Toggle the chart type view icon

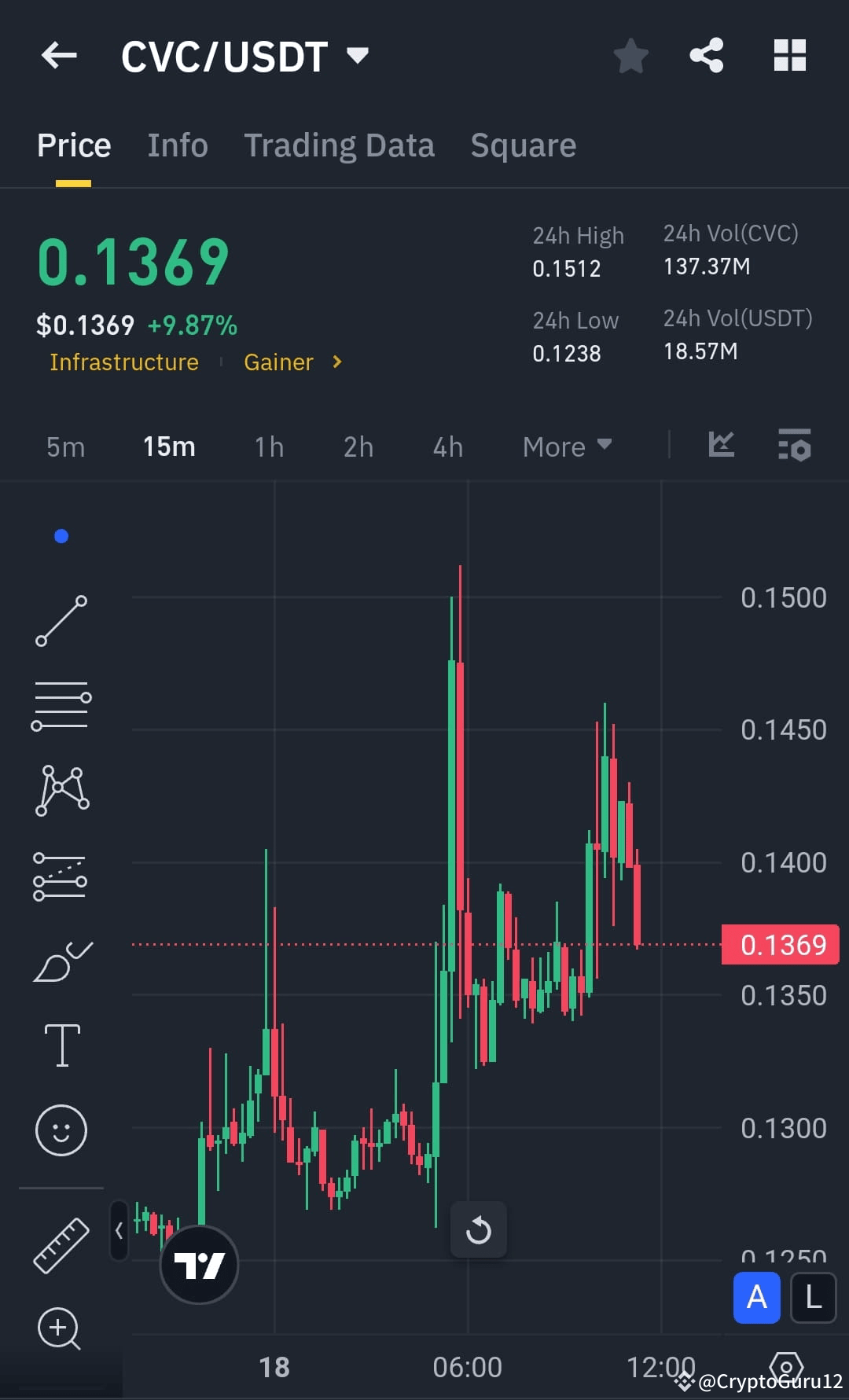721,446
